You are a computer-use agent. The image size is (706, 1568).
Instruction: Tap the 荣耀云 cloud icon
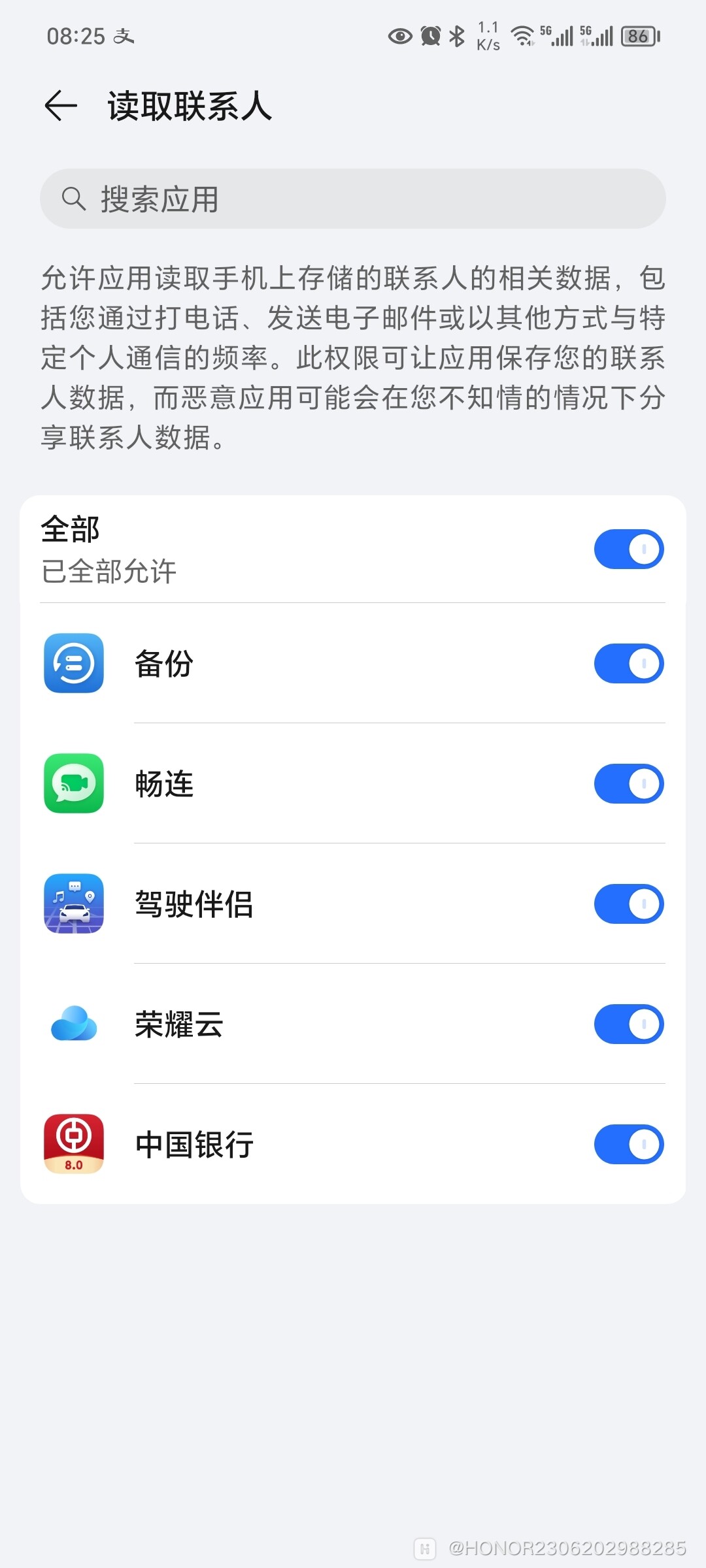pyautogui.click(x=73, y=1024)
